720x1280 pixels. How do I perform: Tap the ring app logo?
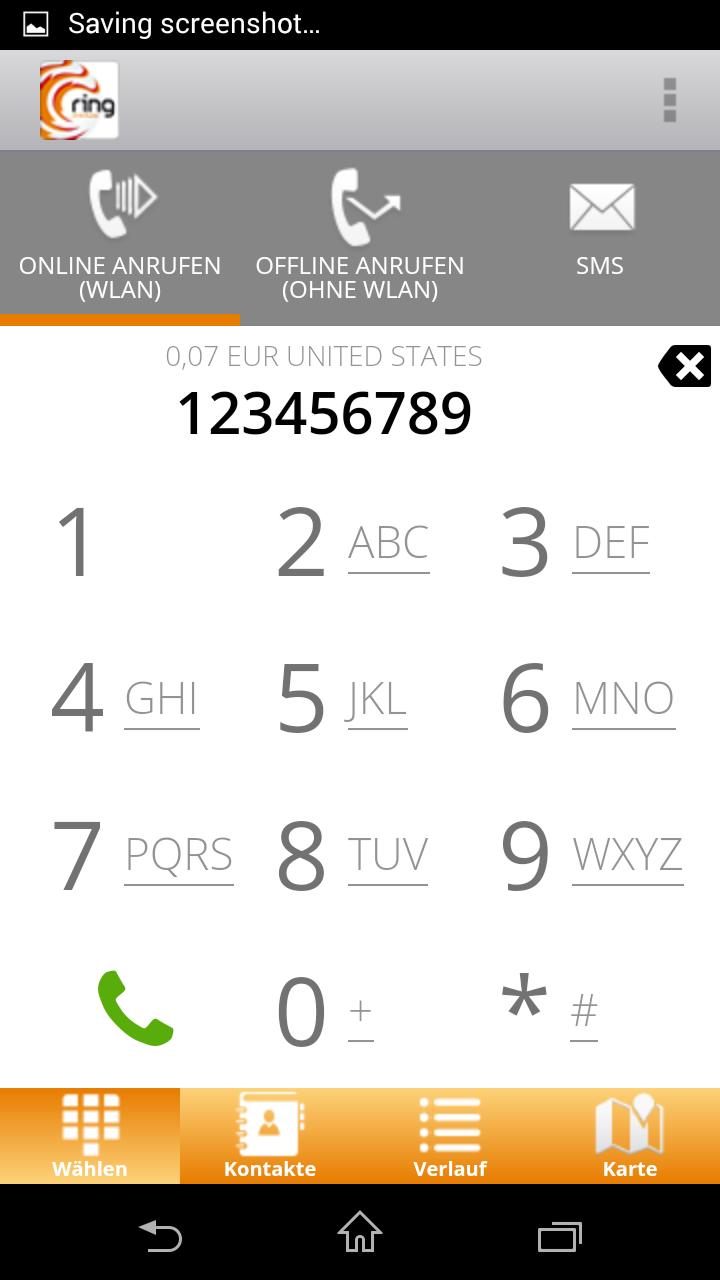point(78,100)
